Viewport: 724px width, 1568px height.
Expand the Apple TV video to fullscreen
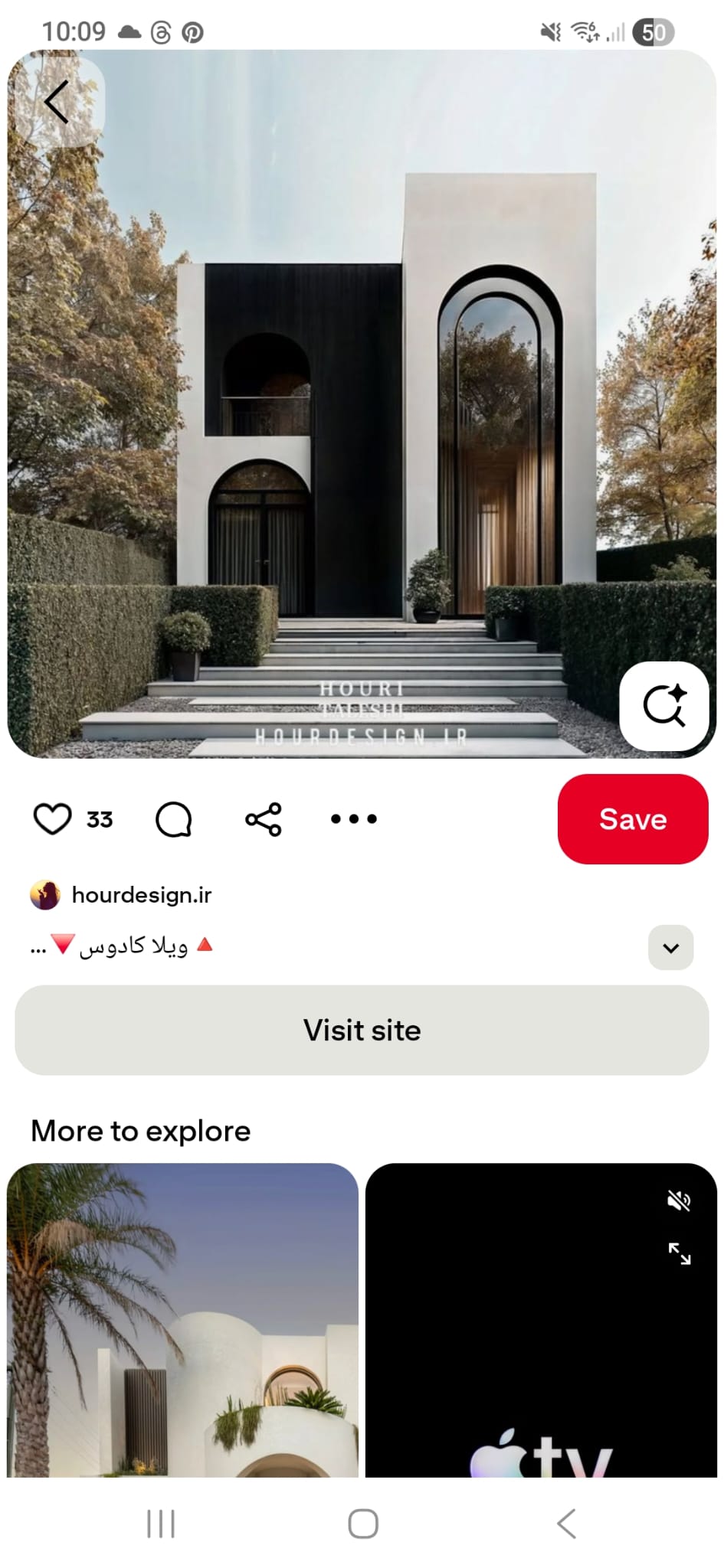(x=679, y=1253)
